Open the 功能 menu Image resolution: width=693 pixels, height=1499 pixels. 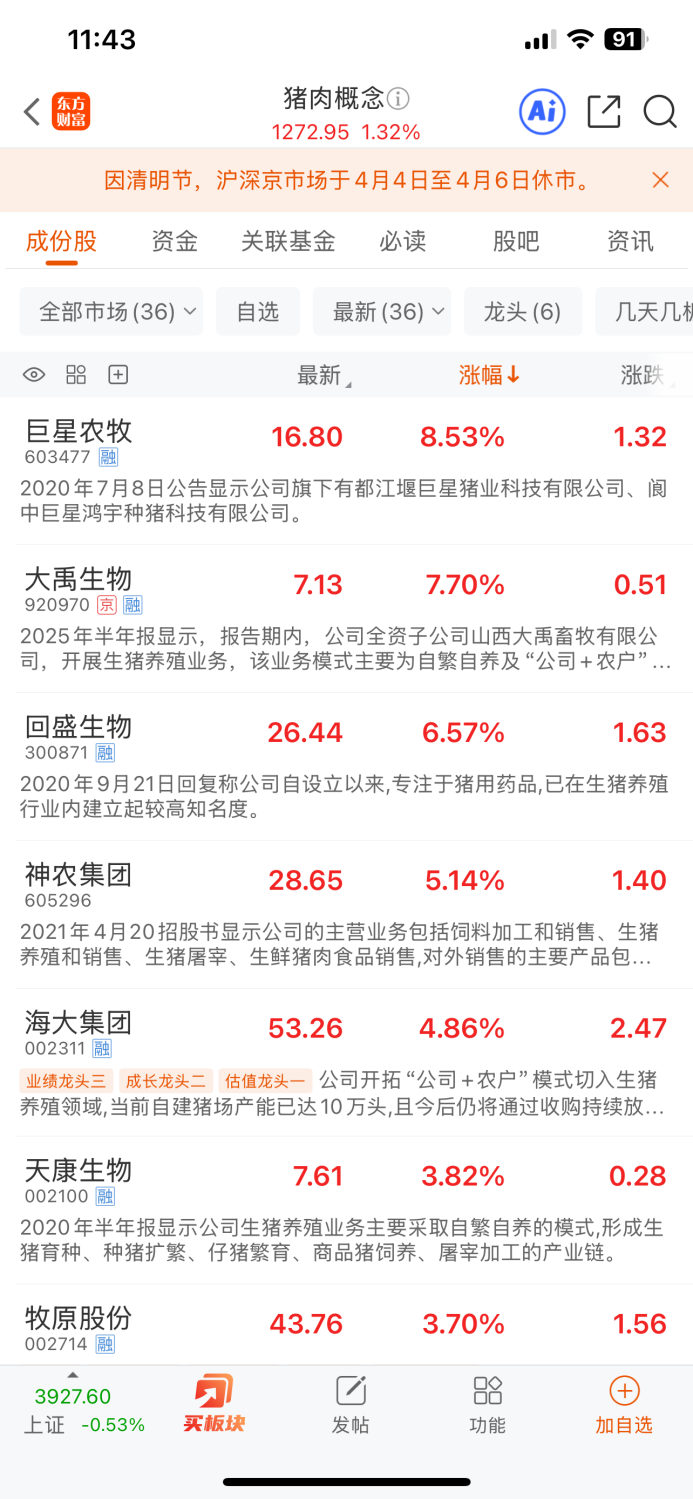click(488, 1404)
